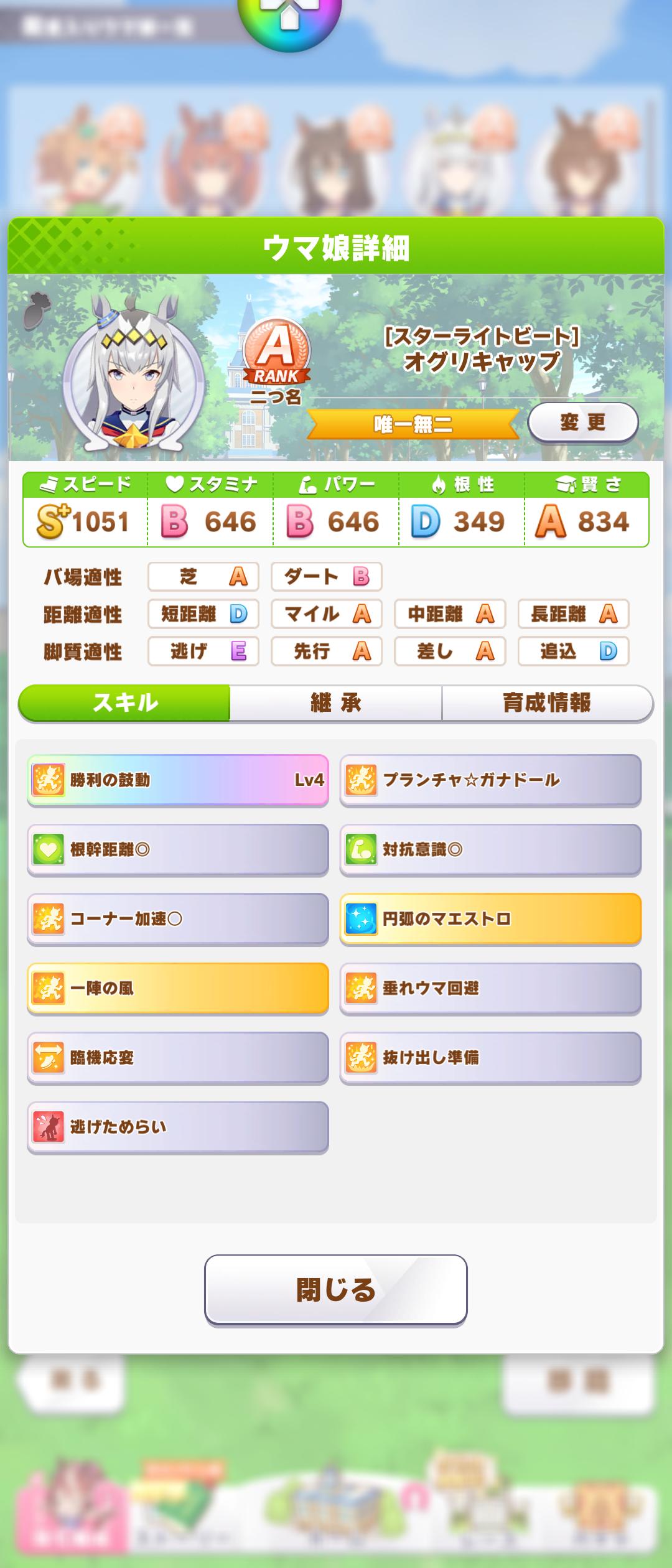View details of skill 勝利の鼓動

click(177, 780)
